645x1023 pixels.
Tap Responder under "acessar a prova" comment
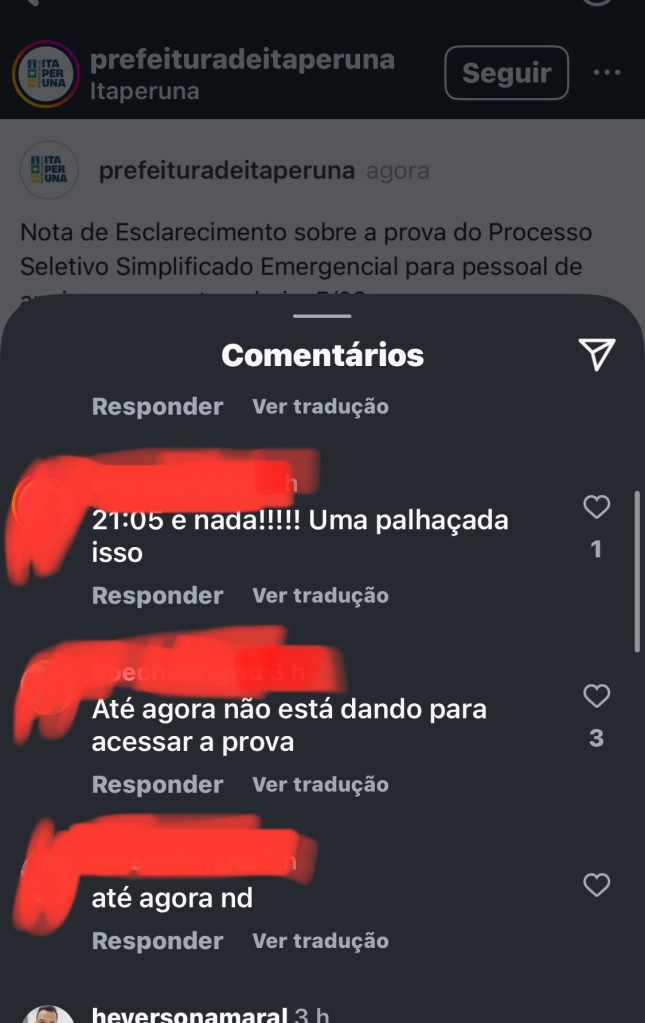coord(157,784)
